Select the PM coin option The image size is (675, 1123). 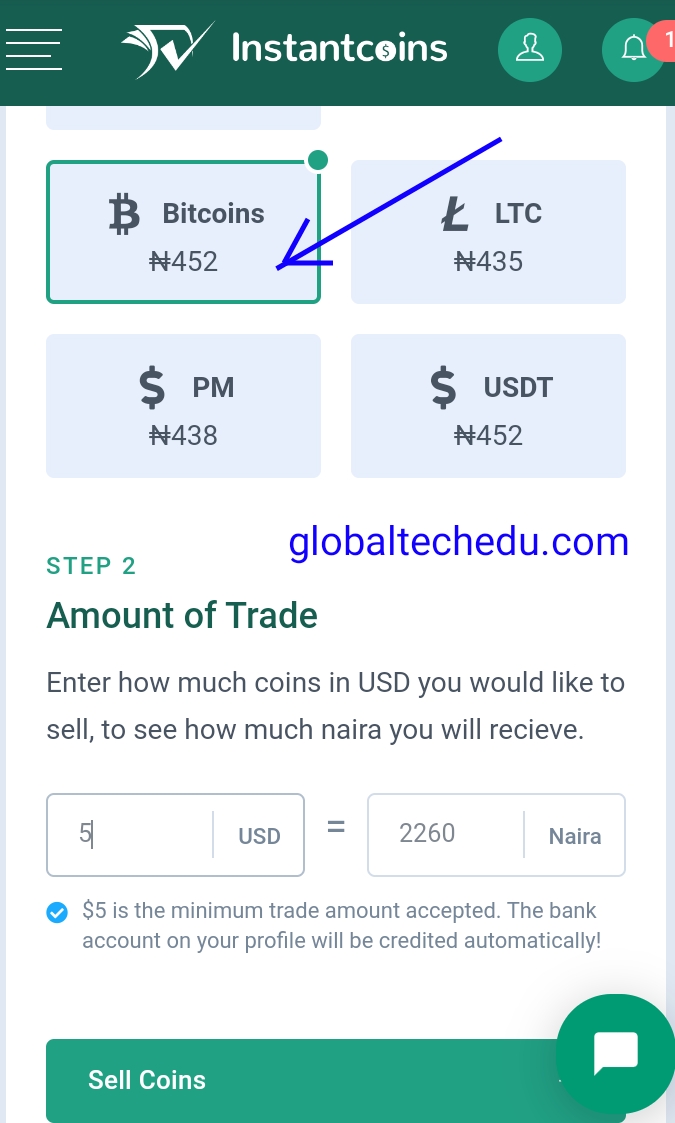[183, 406]
